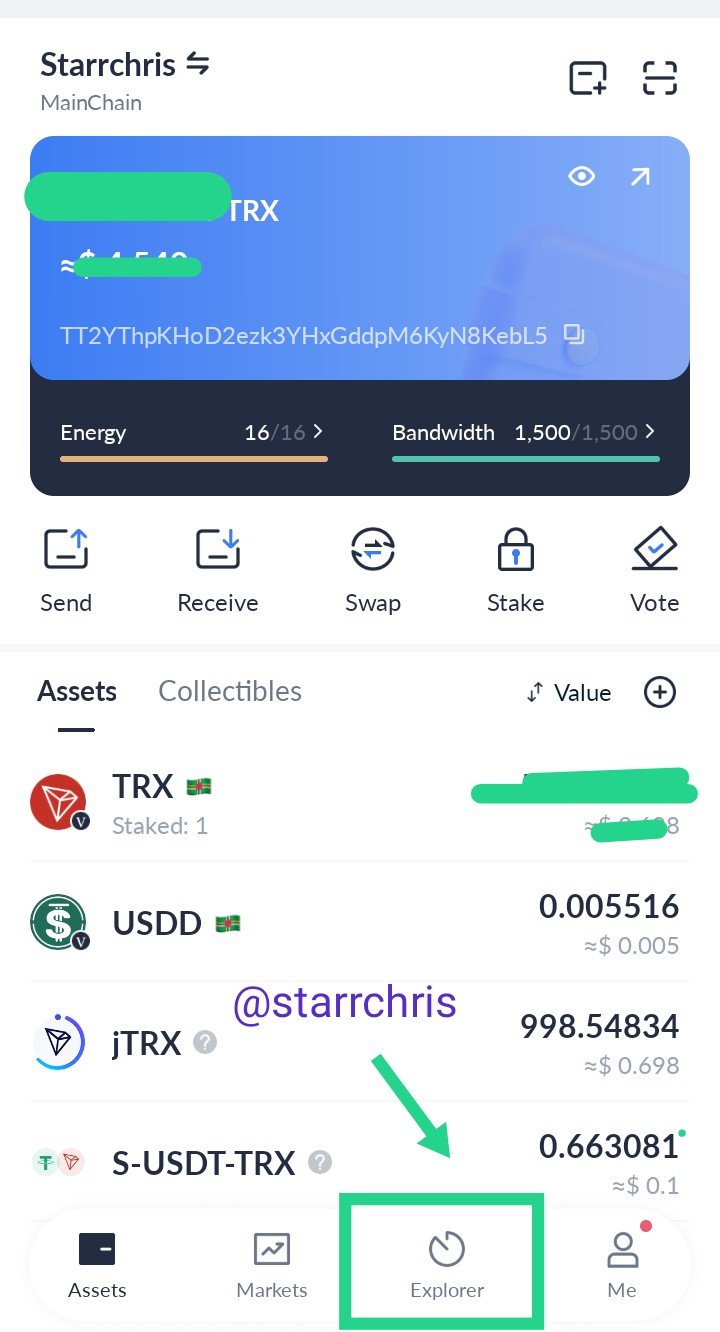Open the jTRX asset row
This screenshot has width=720, height=1332.
point(360,1042)
